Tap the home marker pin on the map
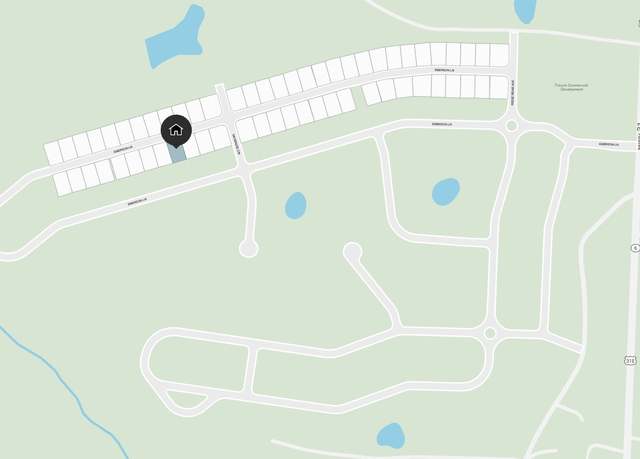Screen dimensions: 640x459 [176, 130]
